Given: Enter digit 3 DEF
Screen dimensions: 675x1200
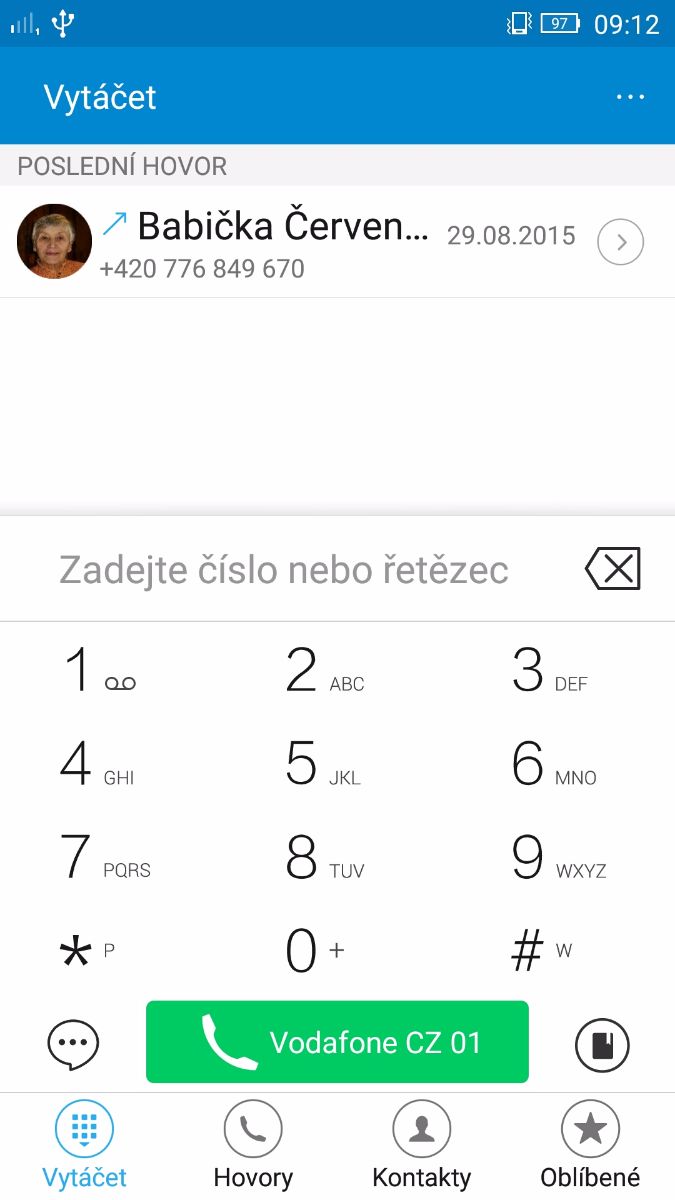Looking at the screenshot, I should pyautogui.click(x=549, y=672).
